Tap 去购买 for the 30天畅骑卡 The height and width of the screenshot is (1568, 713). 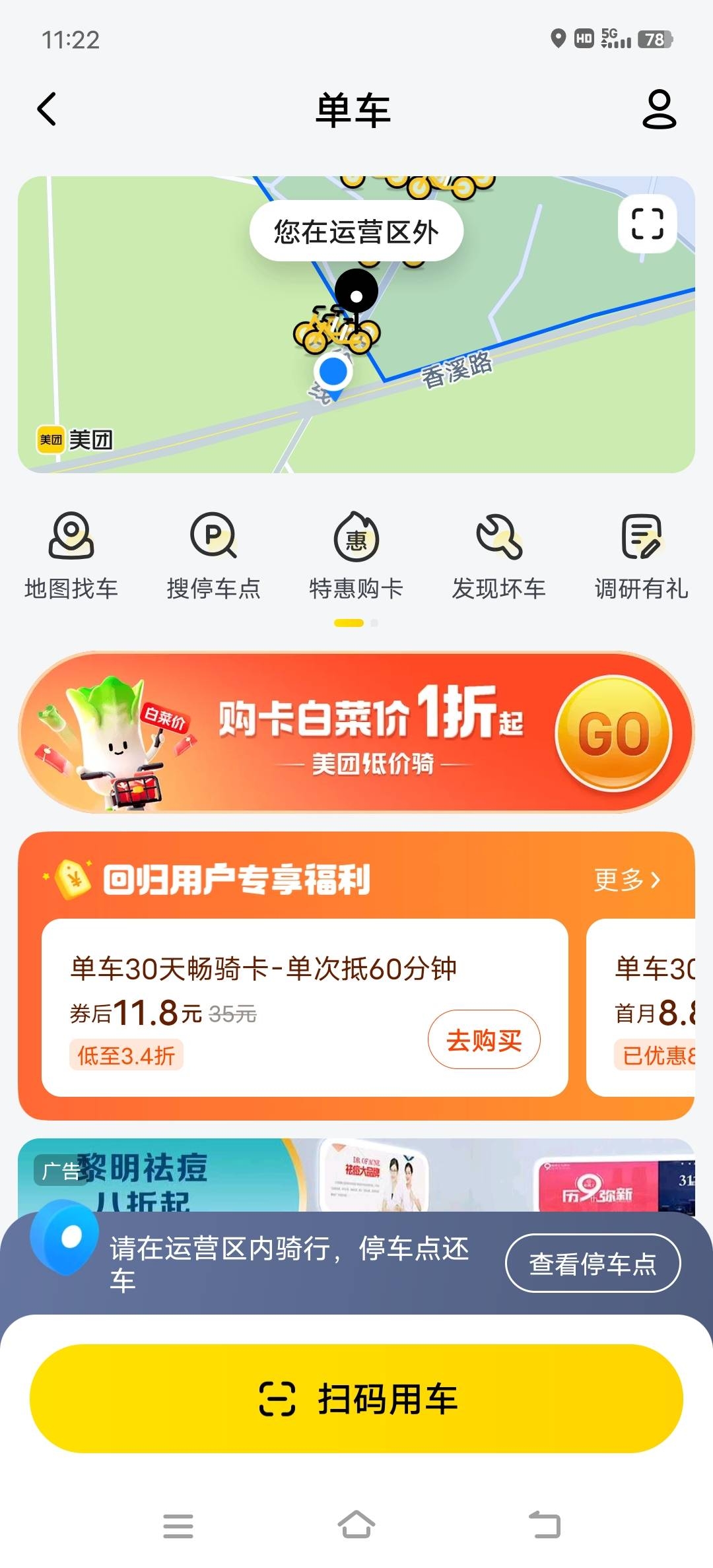(x=484, y=1041)
